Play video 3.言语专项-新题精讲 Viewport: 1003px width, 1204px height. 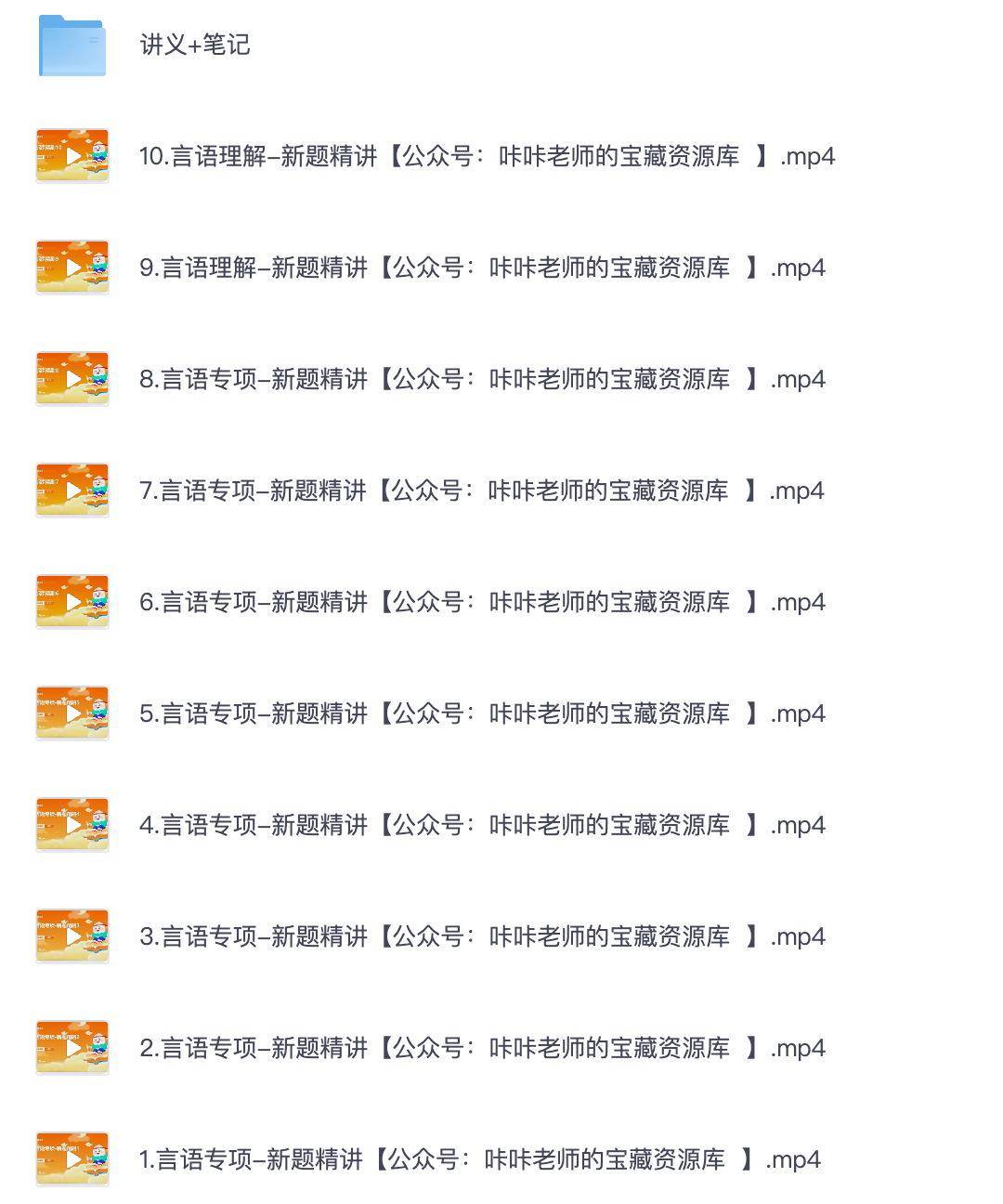(x=72, y=936)
